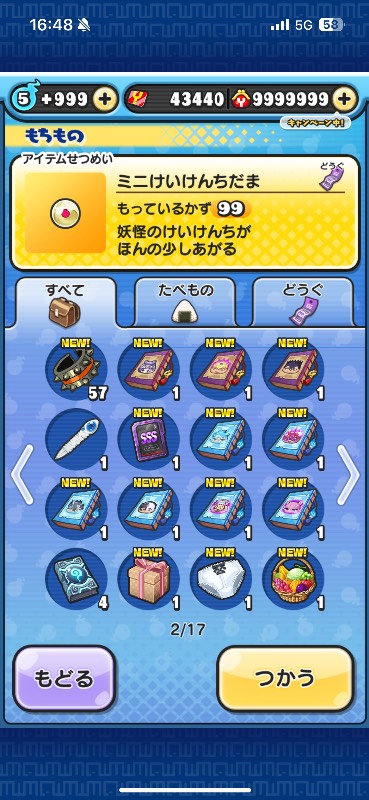Switch to the たべもの tab

pos(185,302)
